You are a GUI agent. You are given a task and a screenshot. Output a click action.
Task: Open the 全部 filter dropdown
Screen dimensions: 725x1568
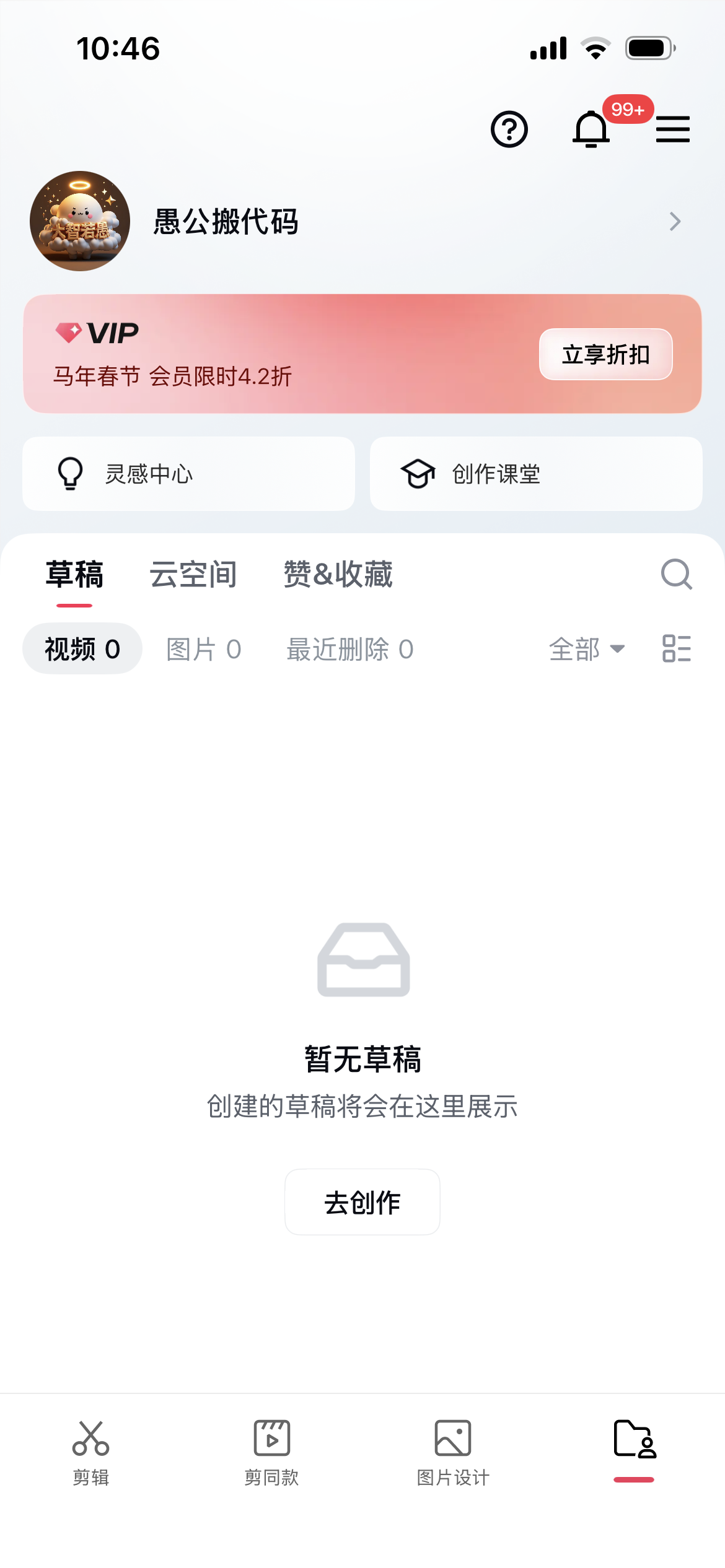click(x=587, y=649)
